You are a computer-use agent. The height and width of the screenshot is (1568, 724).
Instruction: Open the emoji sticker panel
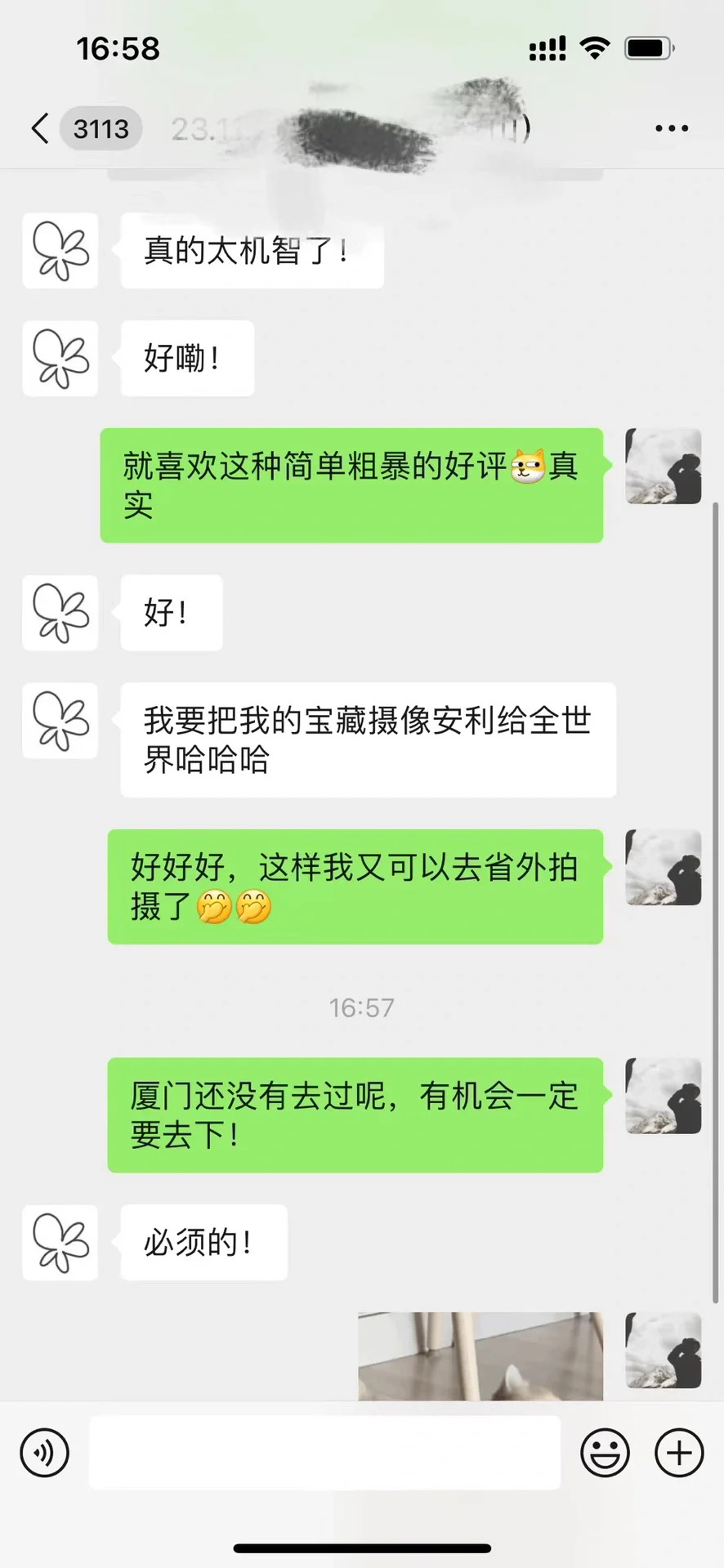(x=605, y=1453)
